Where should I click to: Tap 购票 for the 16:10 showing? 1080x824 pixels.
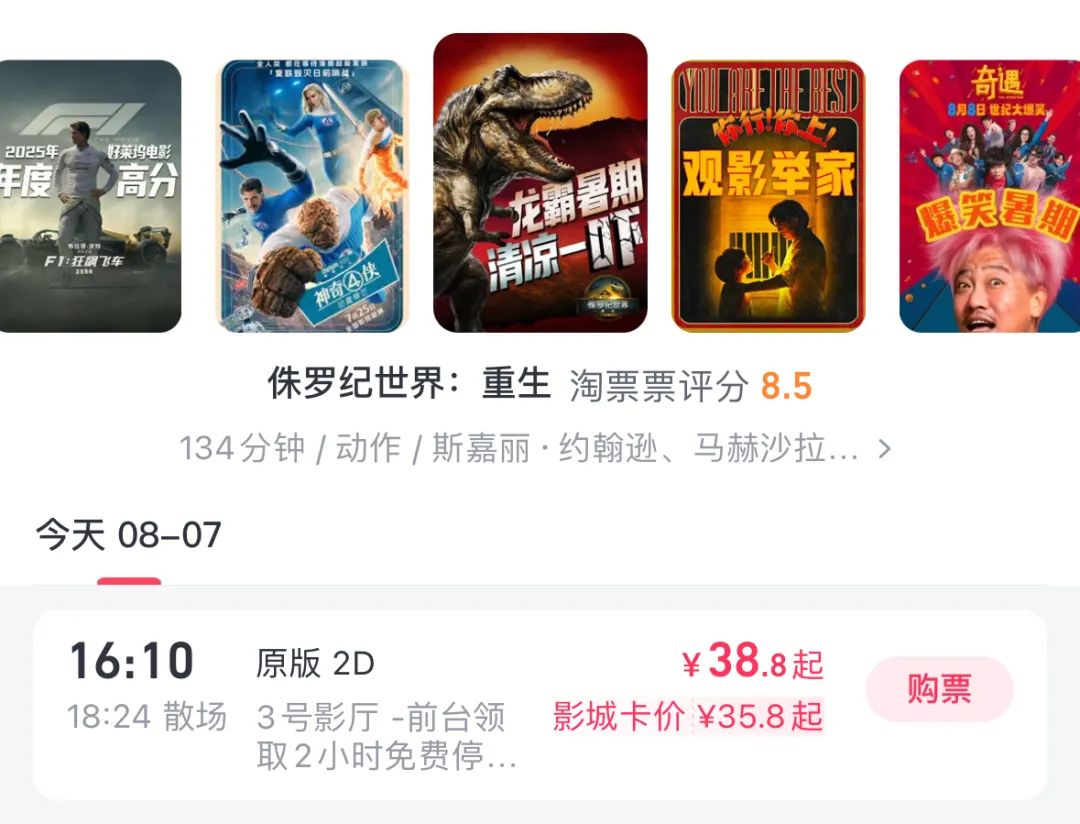coord(939,690)
